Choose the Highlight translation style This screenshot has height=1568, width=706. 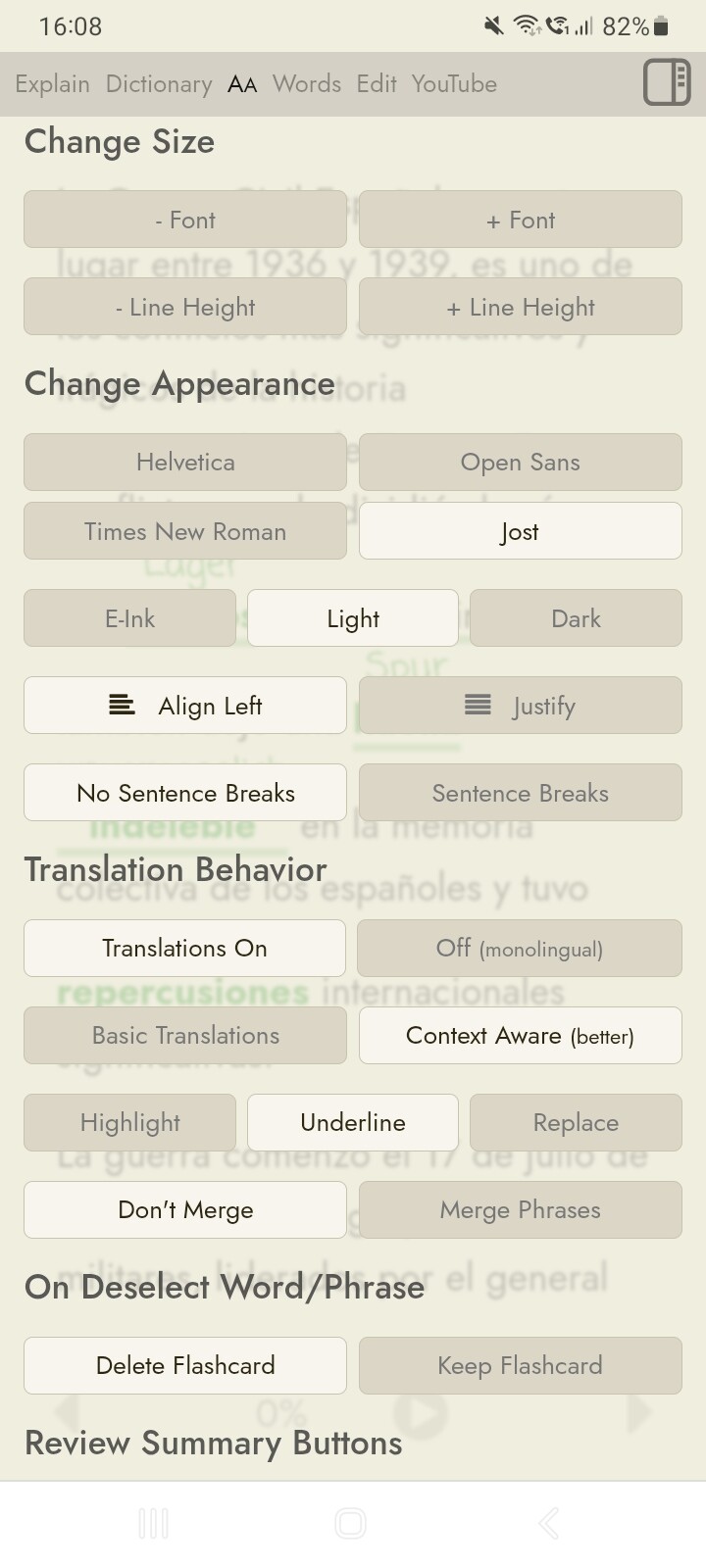pyautogui.click(x=129, y=1123)
